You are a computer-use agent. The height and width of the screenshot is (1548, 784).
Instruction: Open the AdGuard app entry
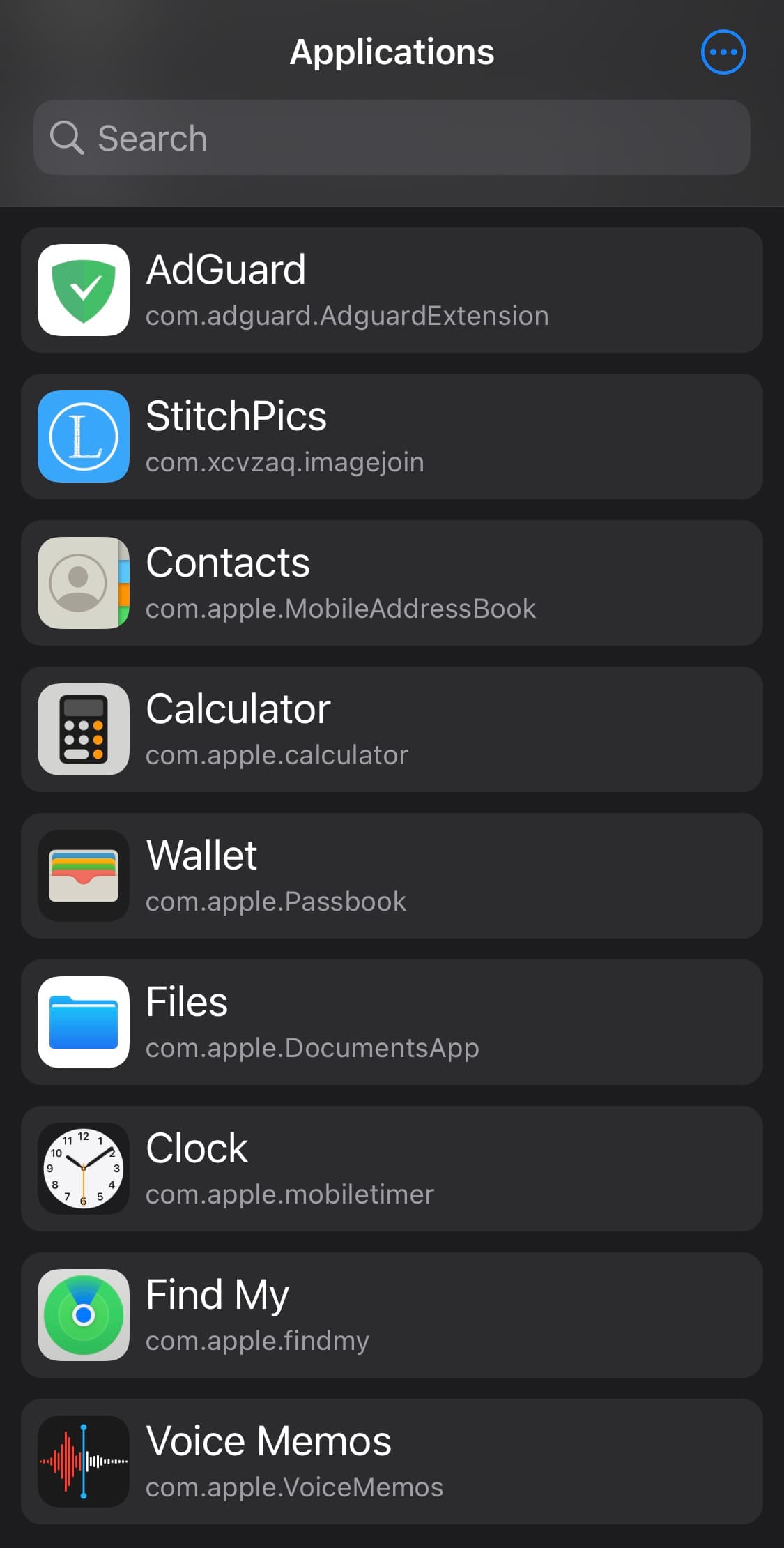coord(392,290)
